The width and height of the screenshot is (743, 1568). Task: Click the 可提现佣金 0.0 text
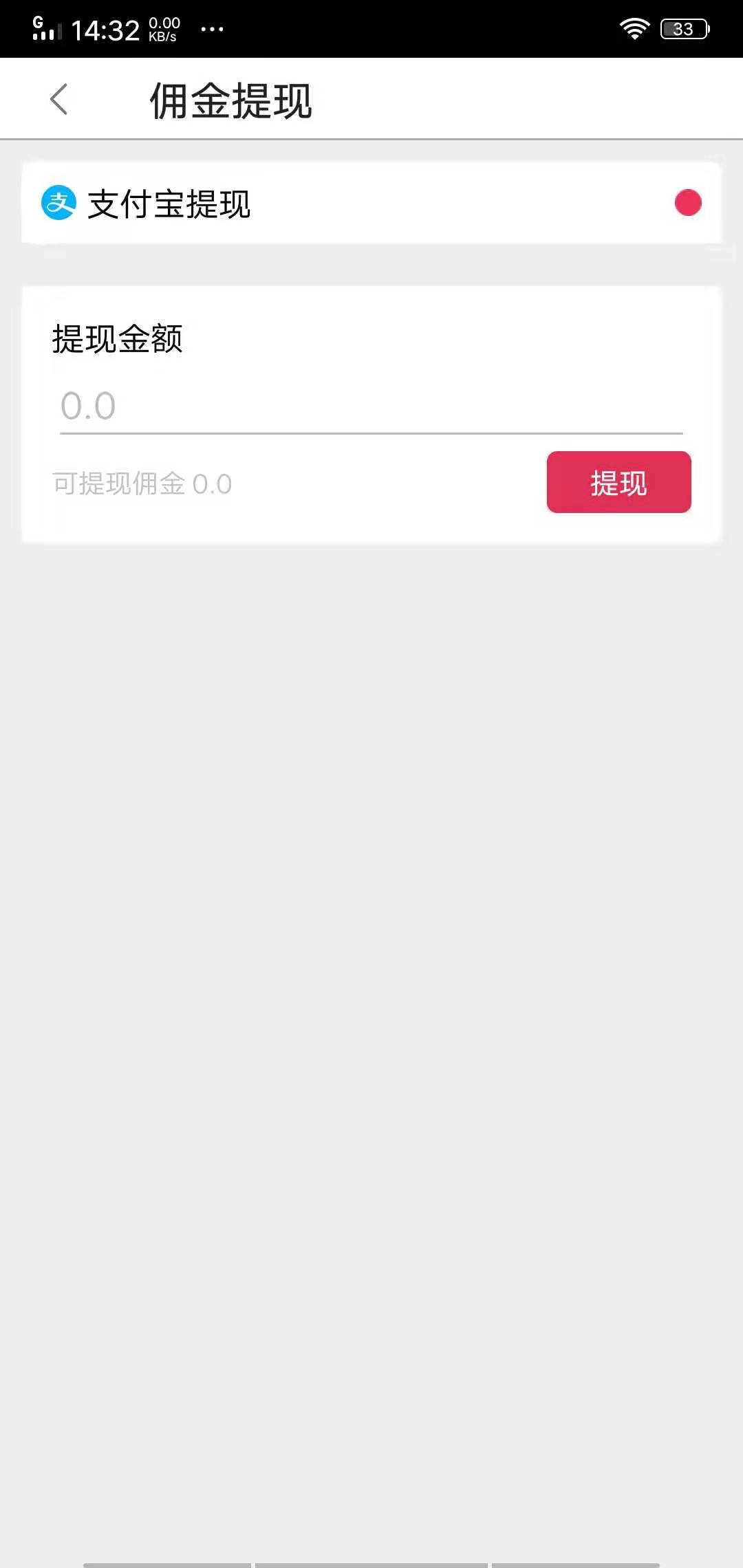(x=140, y=483)
